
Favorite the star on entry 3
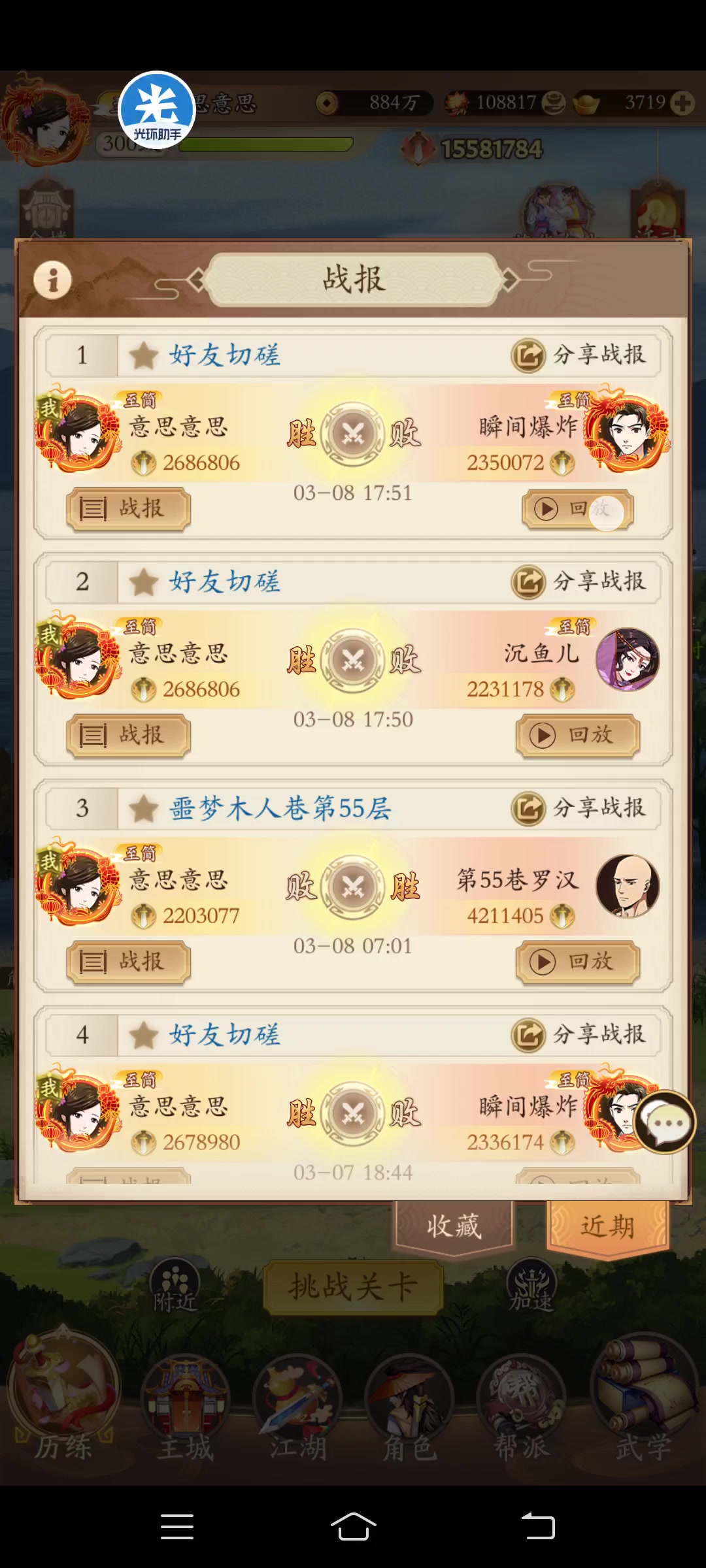tap(143, 809)
